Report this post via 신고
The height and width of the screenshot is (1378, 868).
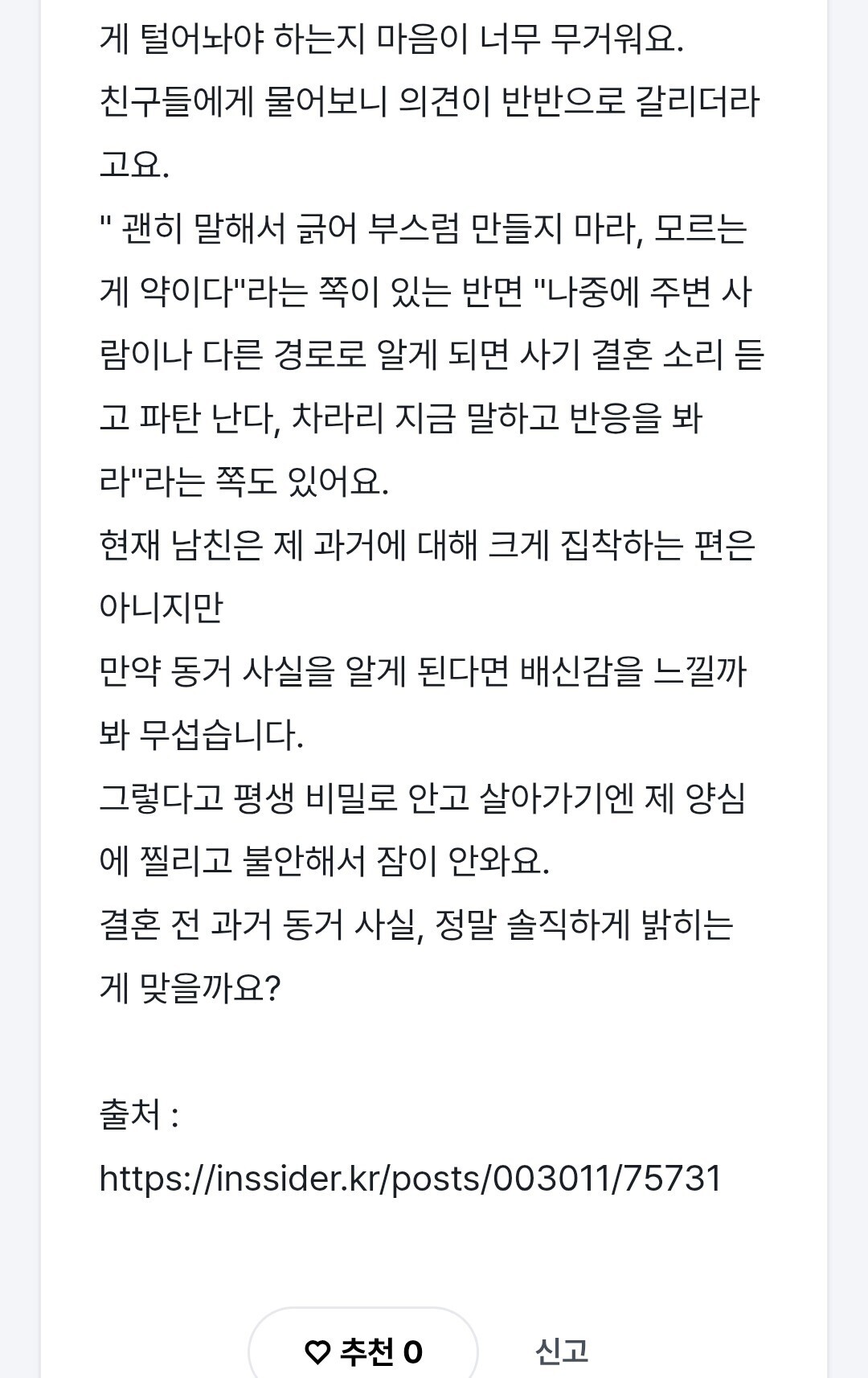pyautogui.click(x=562, y=1351)
